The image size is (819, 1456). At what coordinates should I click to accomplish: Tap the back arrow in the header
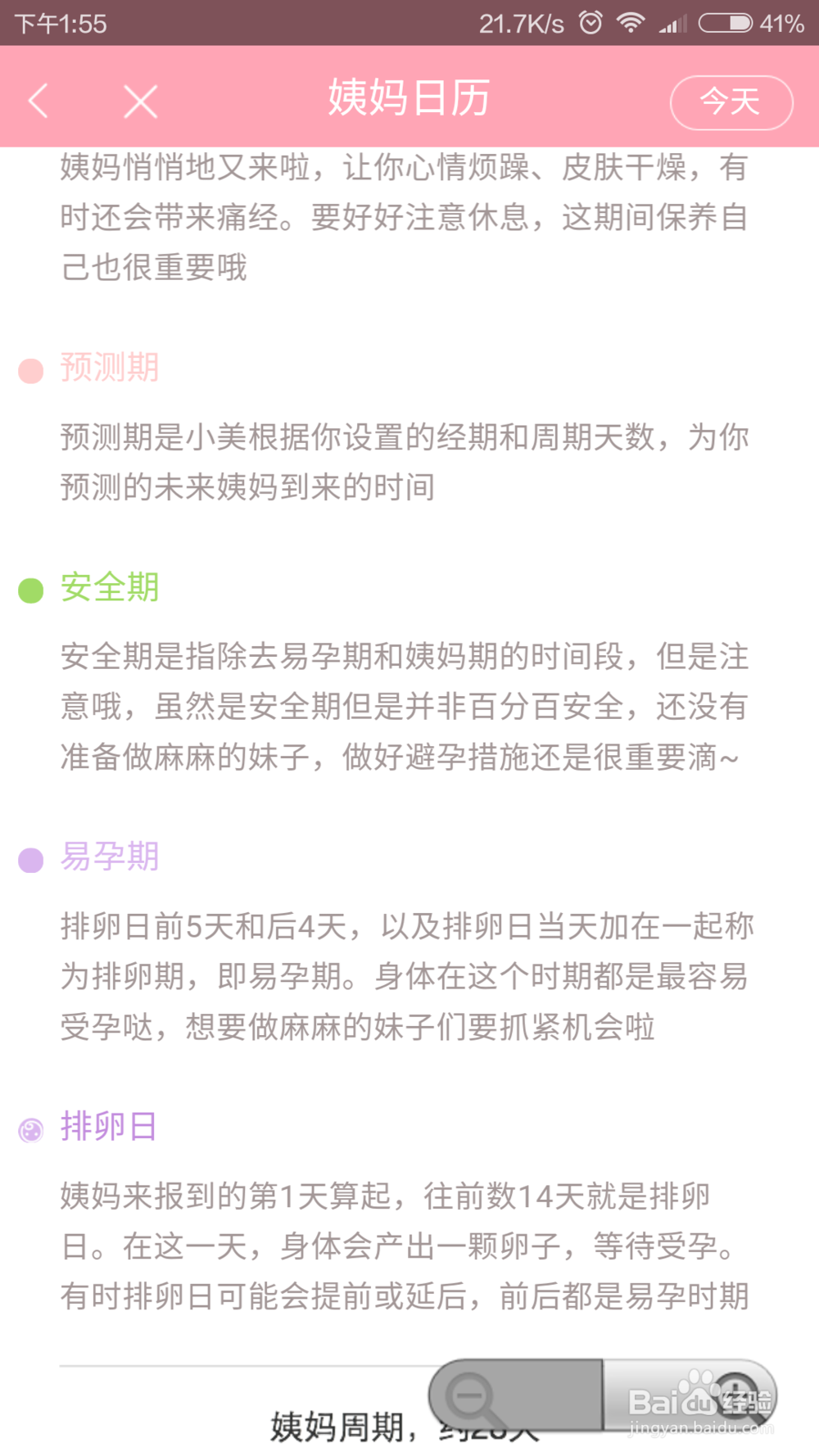tap(38, 100)
